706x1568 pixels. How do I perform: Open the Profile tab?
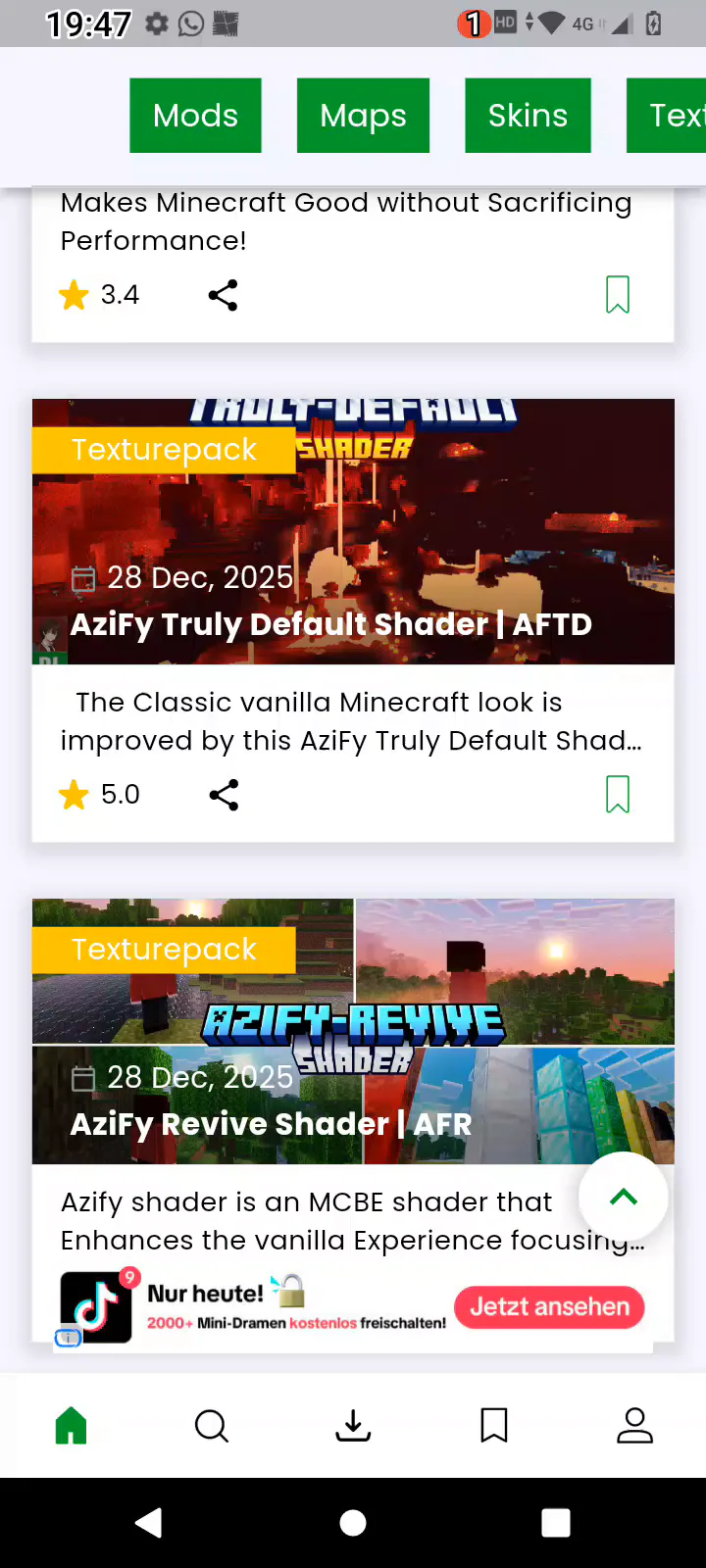(x=634, y=1426)
